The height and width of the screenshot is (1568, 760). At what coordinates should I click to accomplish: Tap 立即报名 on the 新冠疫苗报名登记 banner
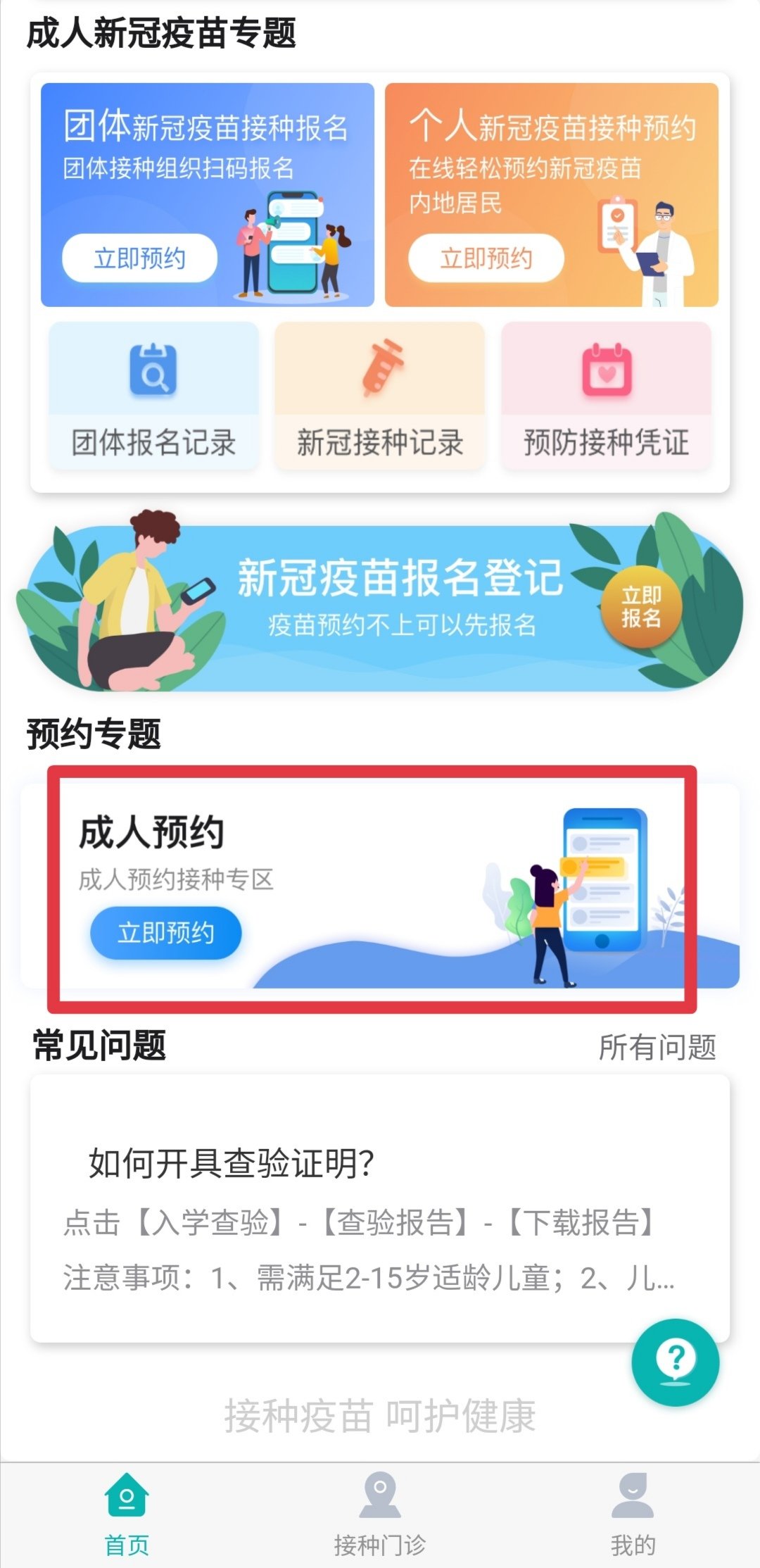point(640,607)
